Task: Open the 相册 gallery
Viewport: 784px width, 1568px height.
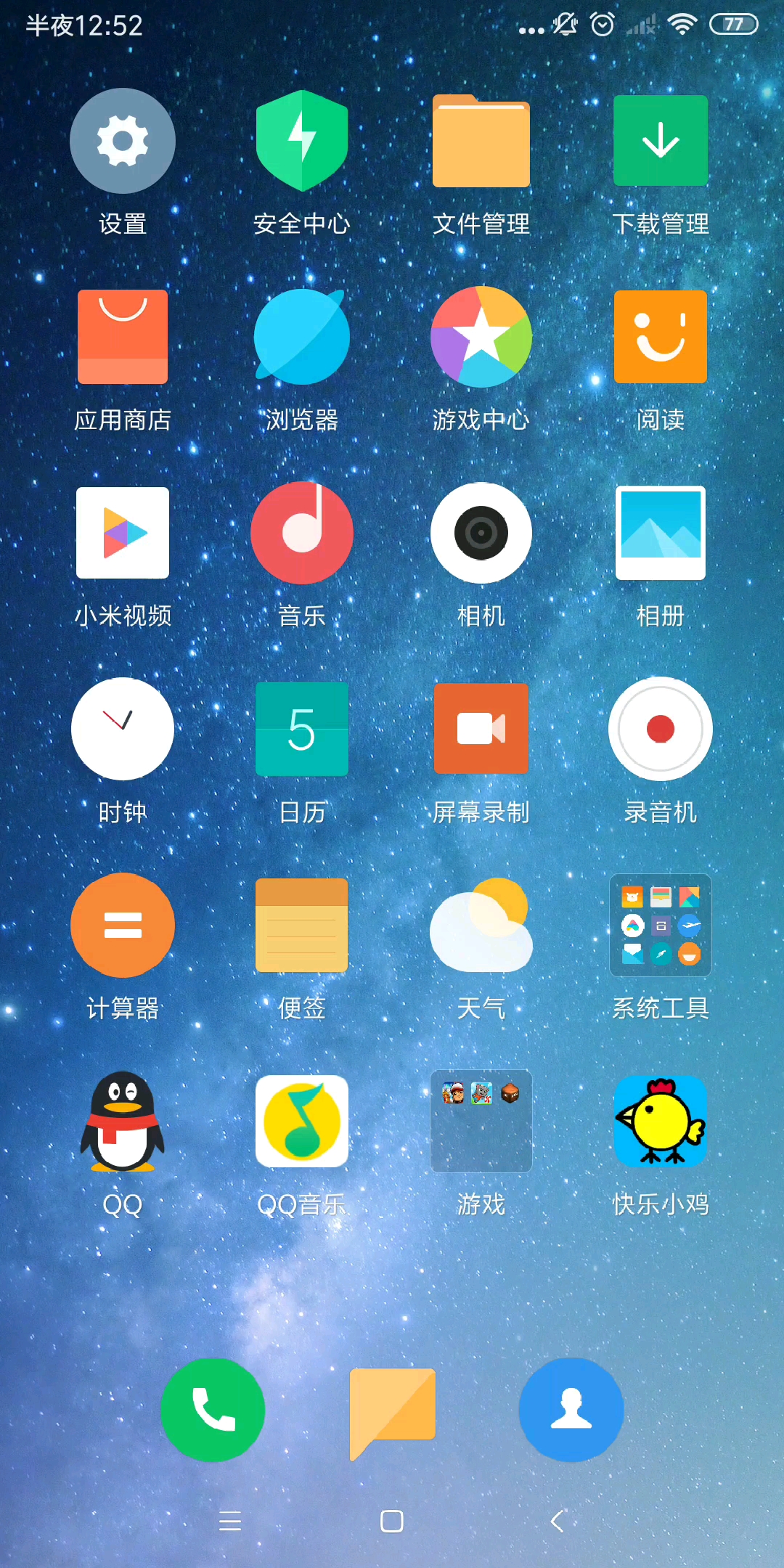Action: coord(660,533)
